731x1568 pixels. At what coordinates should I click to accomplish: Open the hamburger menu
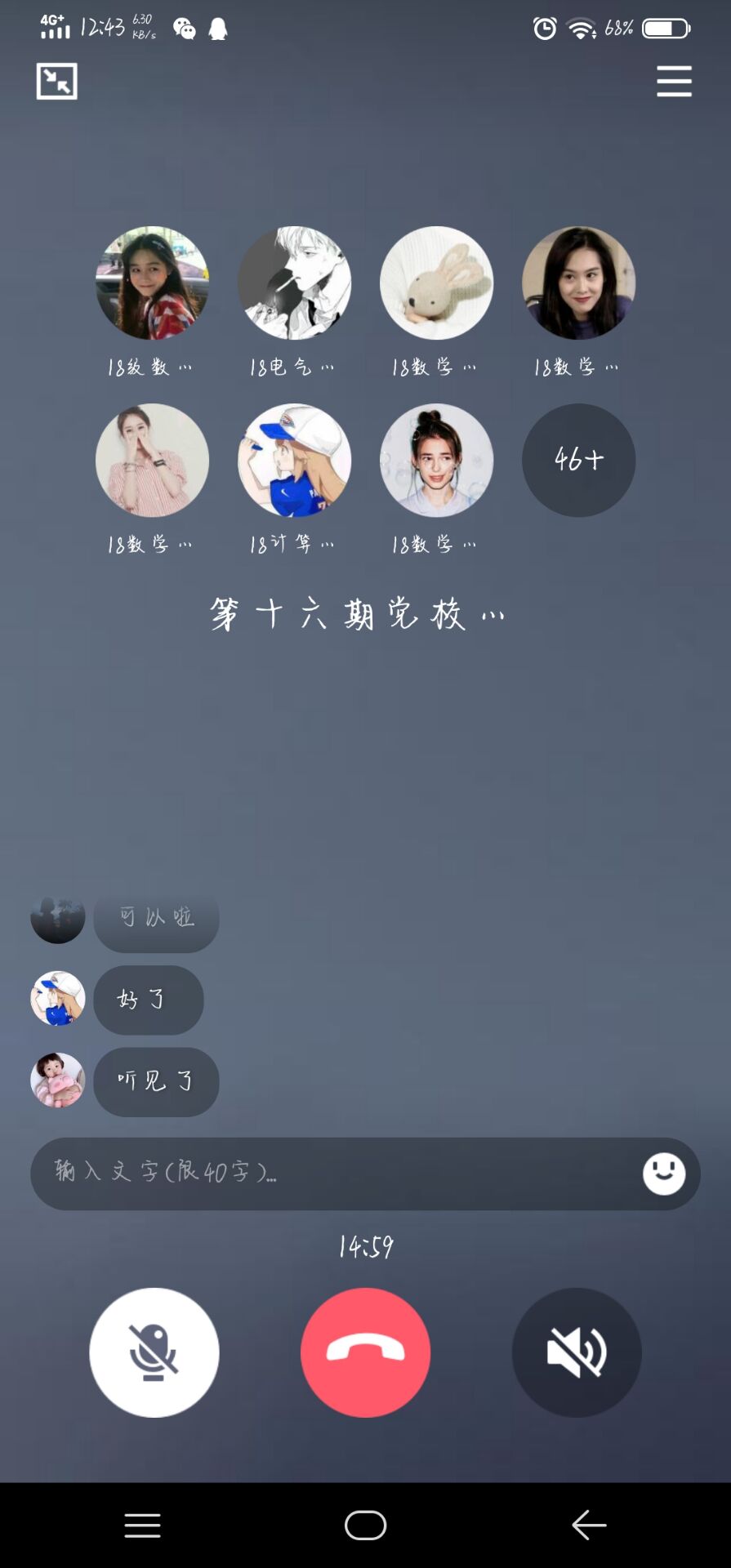[674, 82]
